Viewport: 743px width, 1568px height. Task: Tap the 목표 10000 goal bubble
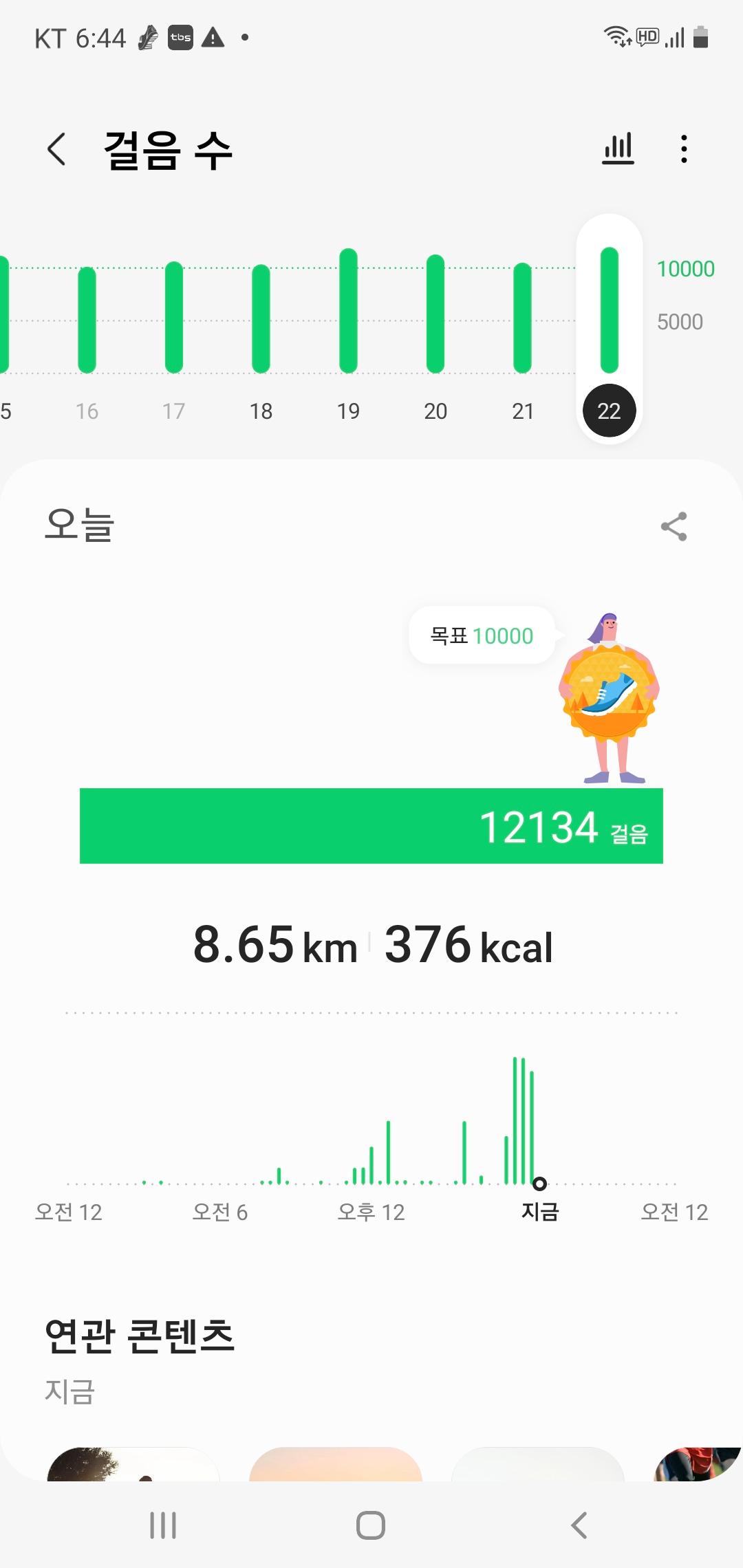482,635
